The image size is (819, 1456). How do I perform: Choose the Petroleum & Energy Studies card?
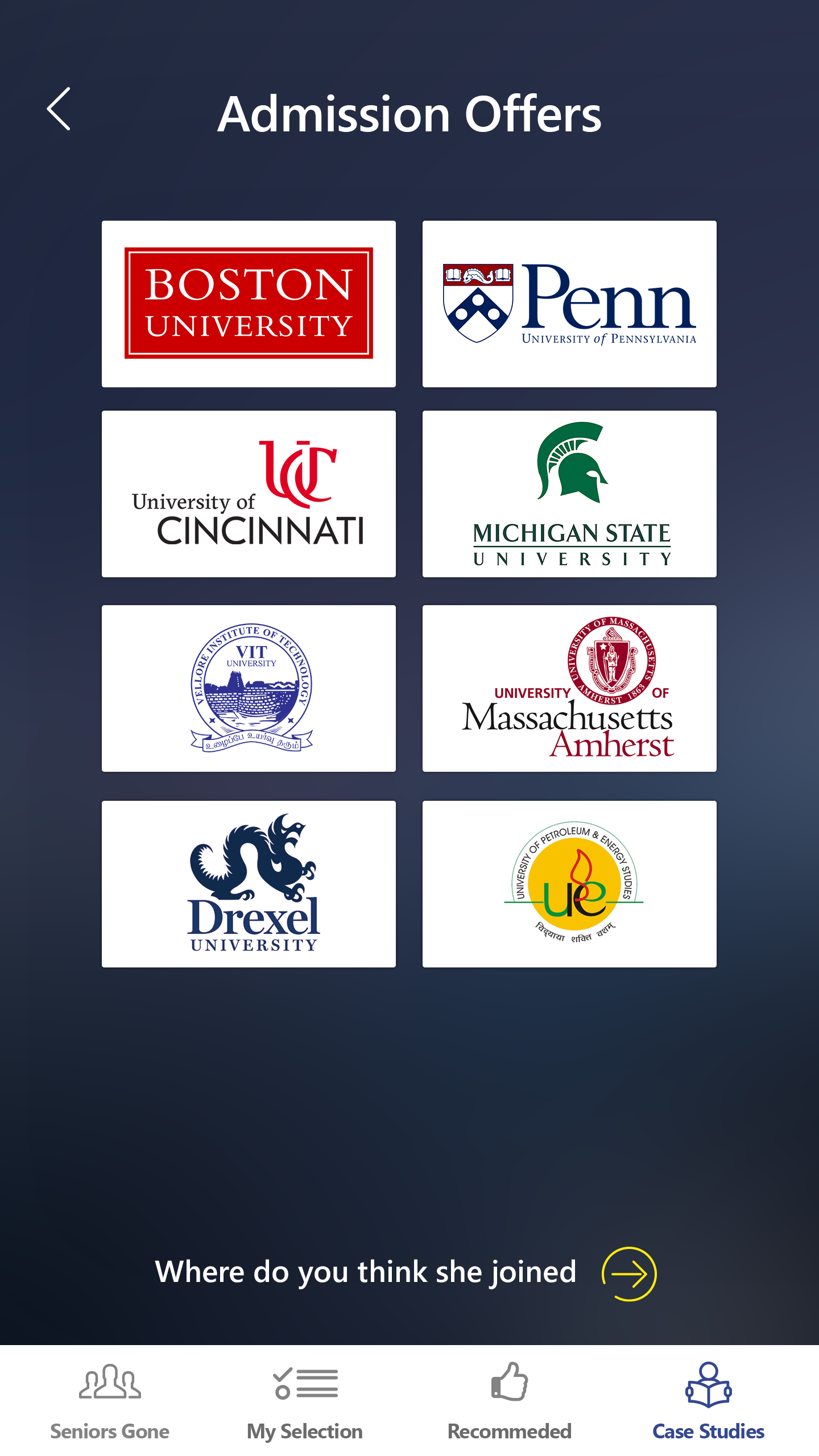tap(569, 884)
